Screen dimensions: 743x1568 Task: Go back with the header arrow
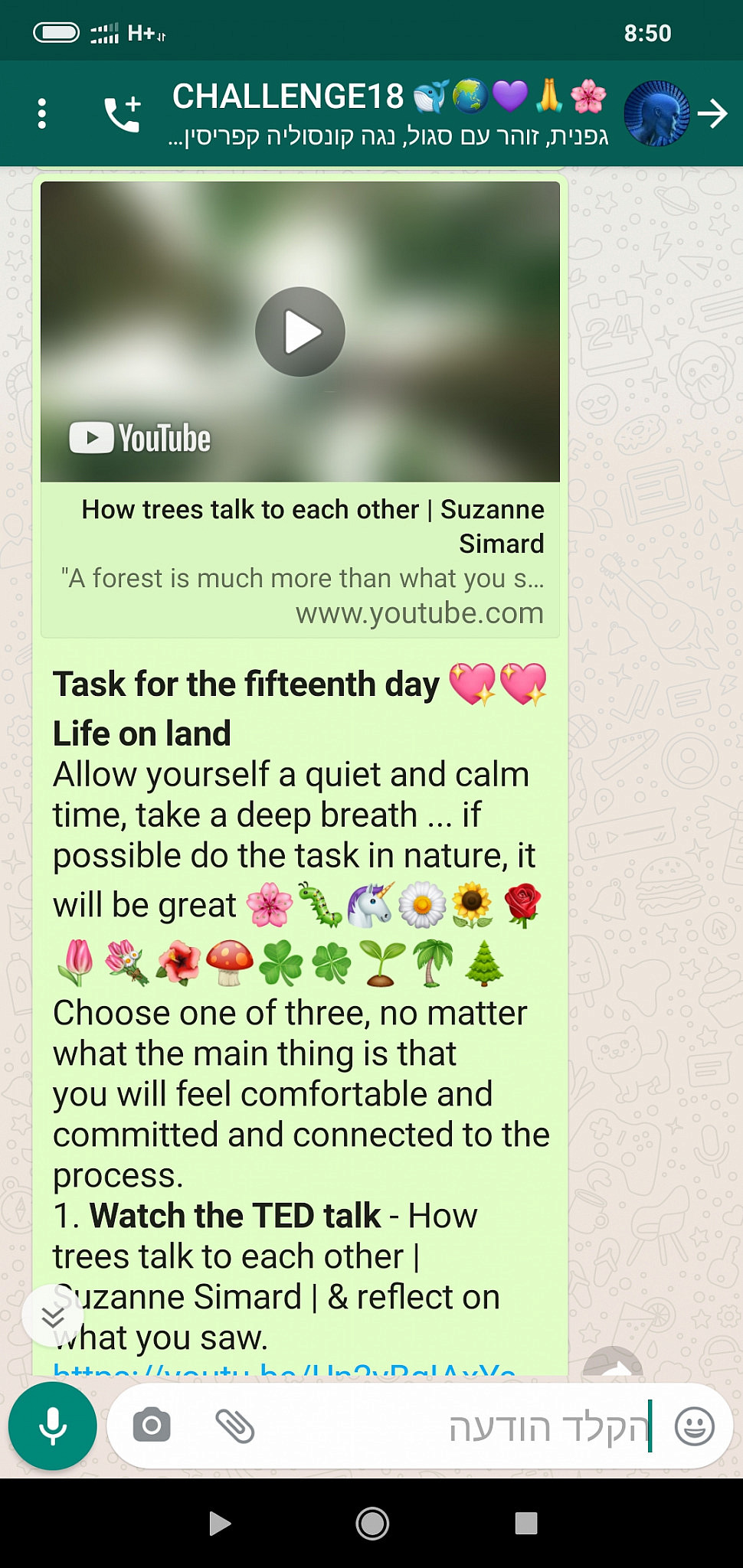(x=713, y=114)
